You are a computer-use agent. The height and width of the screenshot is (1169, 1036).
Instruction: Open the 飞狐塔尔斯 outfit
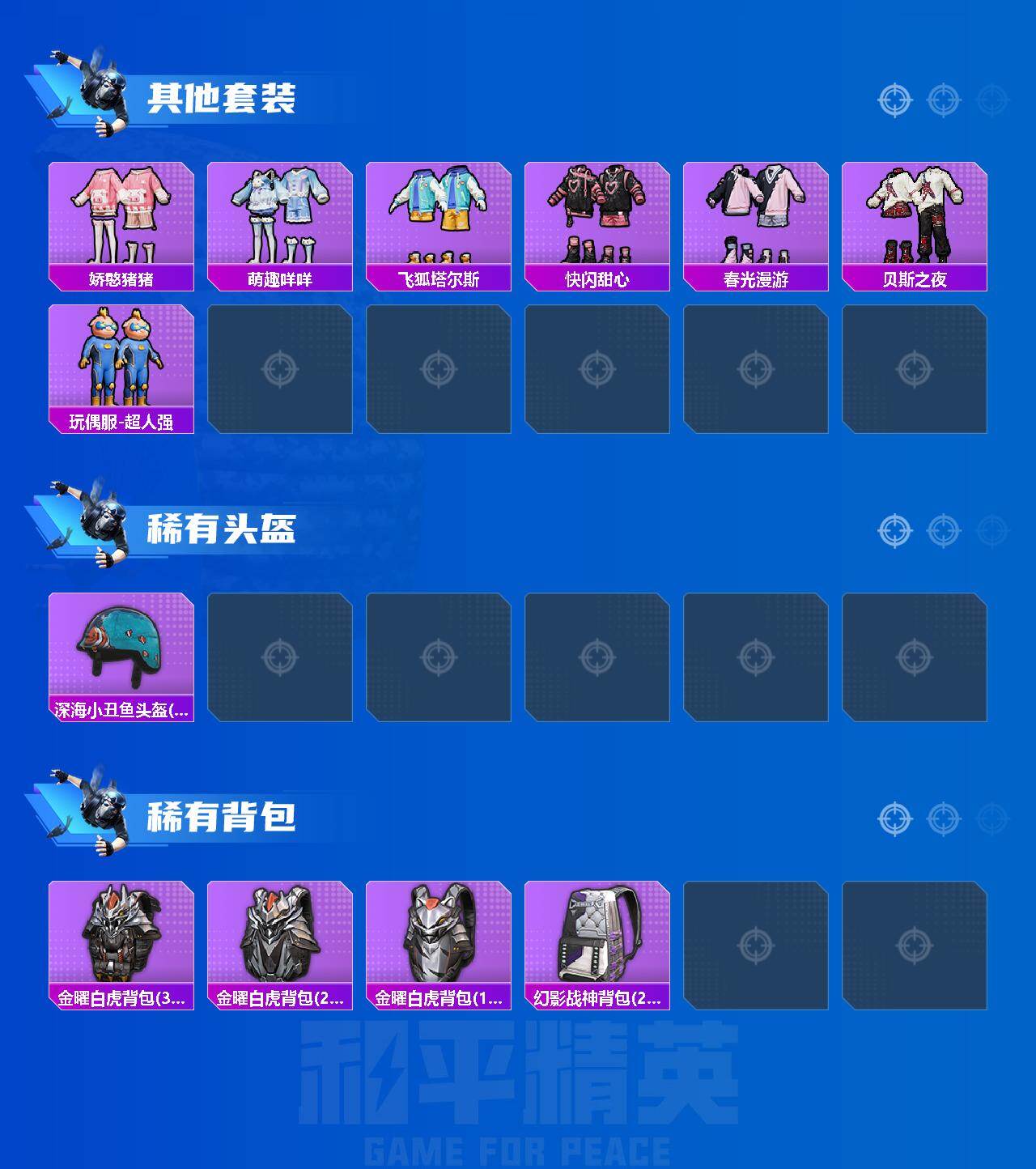[440, 219]
